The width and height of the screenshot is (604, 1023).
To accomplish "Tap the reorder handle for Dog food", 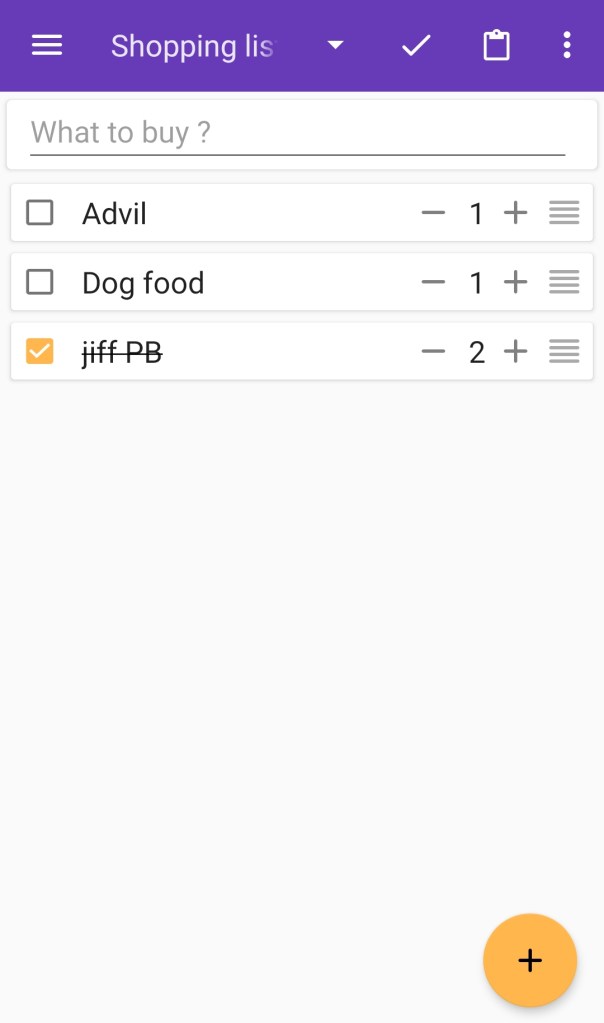I will point(564,283).
